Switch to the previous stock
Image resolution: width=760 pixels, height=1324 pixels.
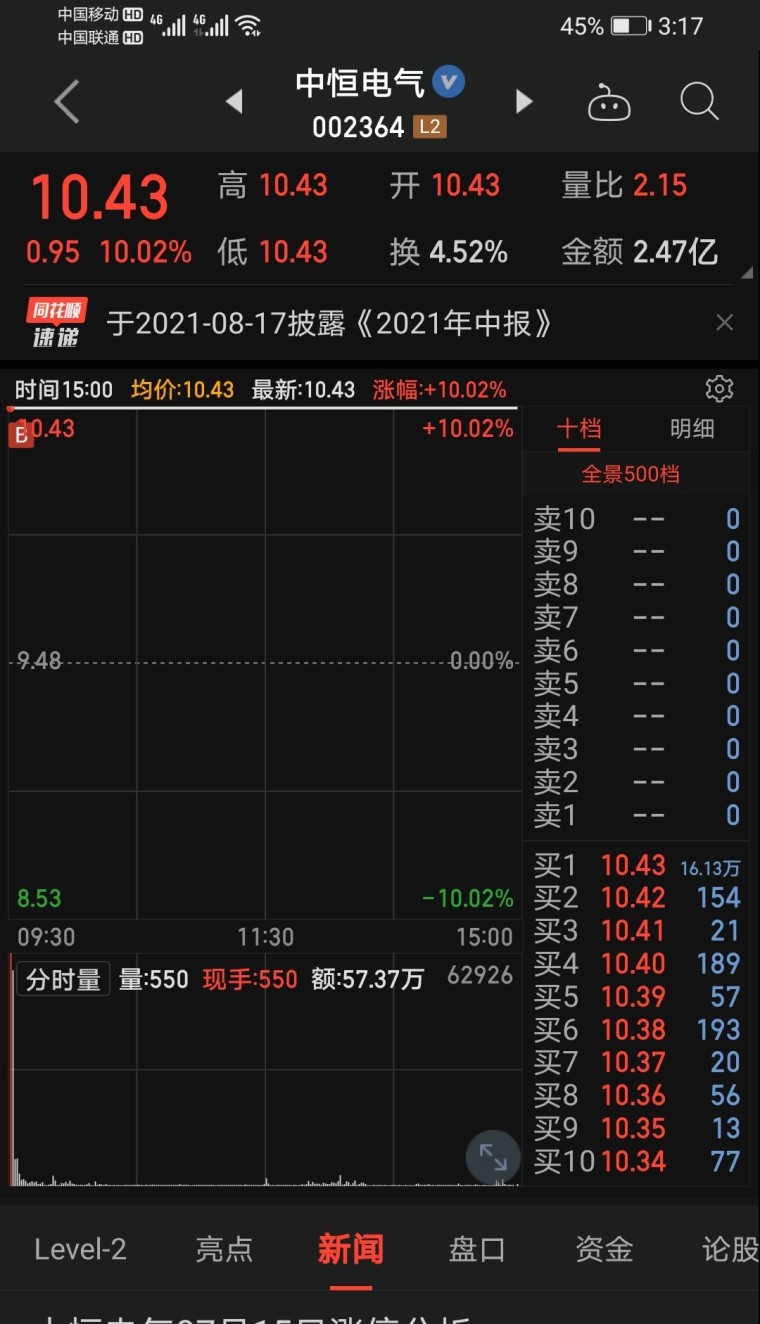tap(234, 102)
